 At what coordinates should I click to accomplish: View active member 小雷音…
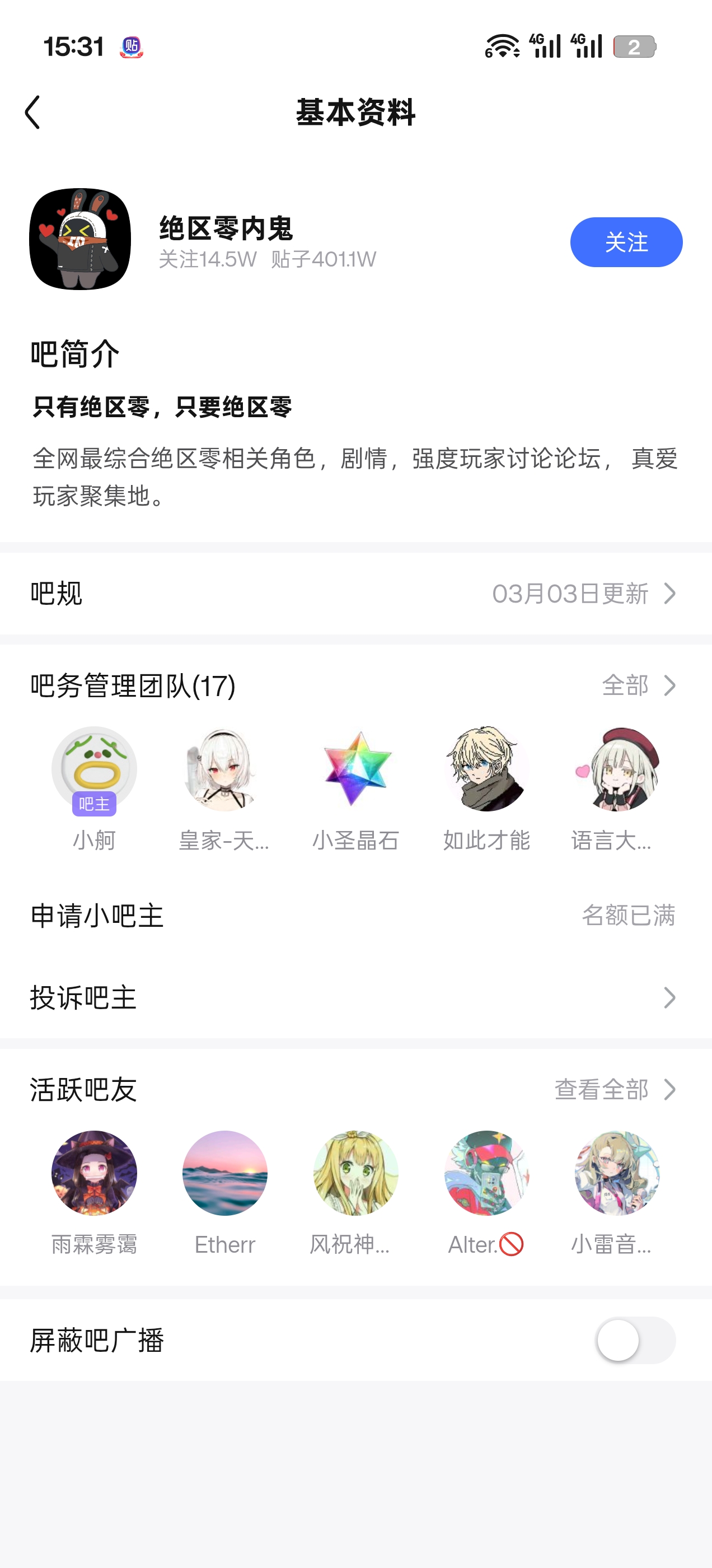tap(616, 1174)
